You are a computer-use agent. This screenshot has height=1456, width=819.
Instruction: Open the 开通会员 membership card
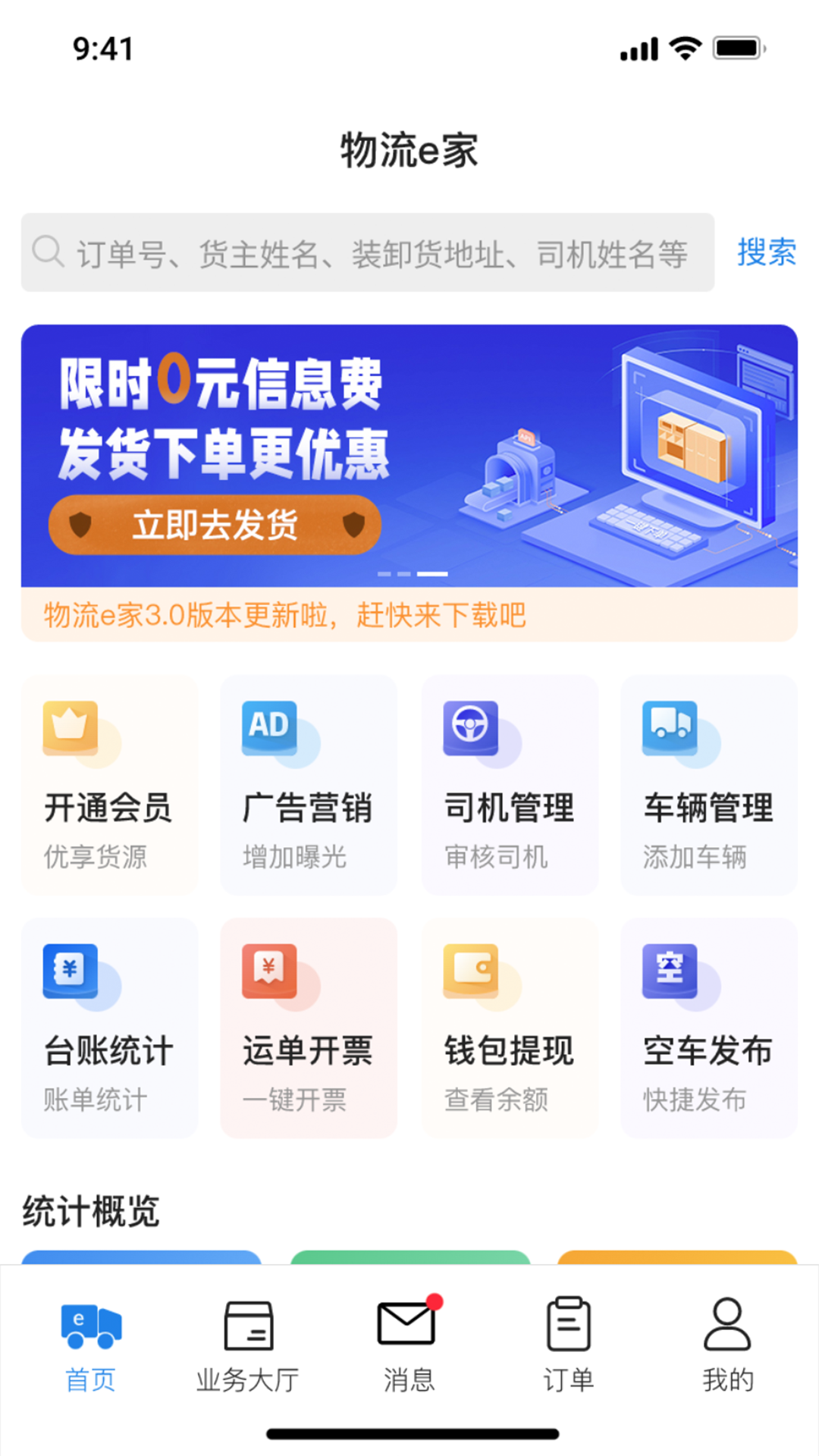110,785
